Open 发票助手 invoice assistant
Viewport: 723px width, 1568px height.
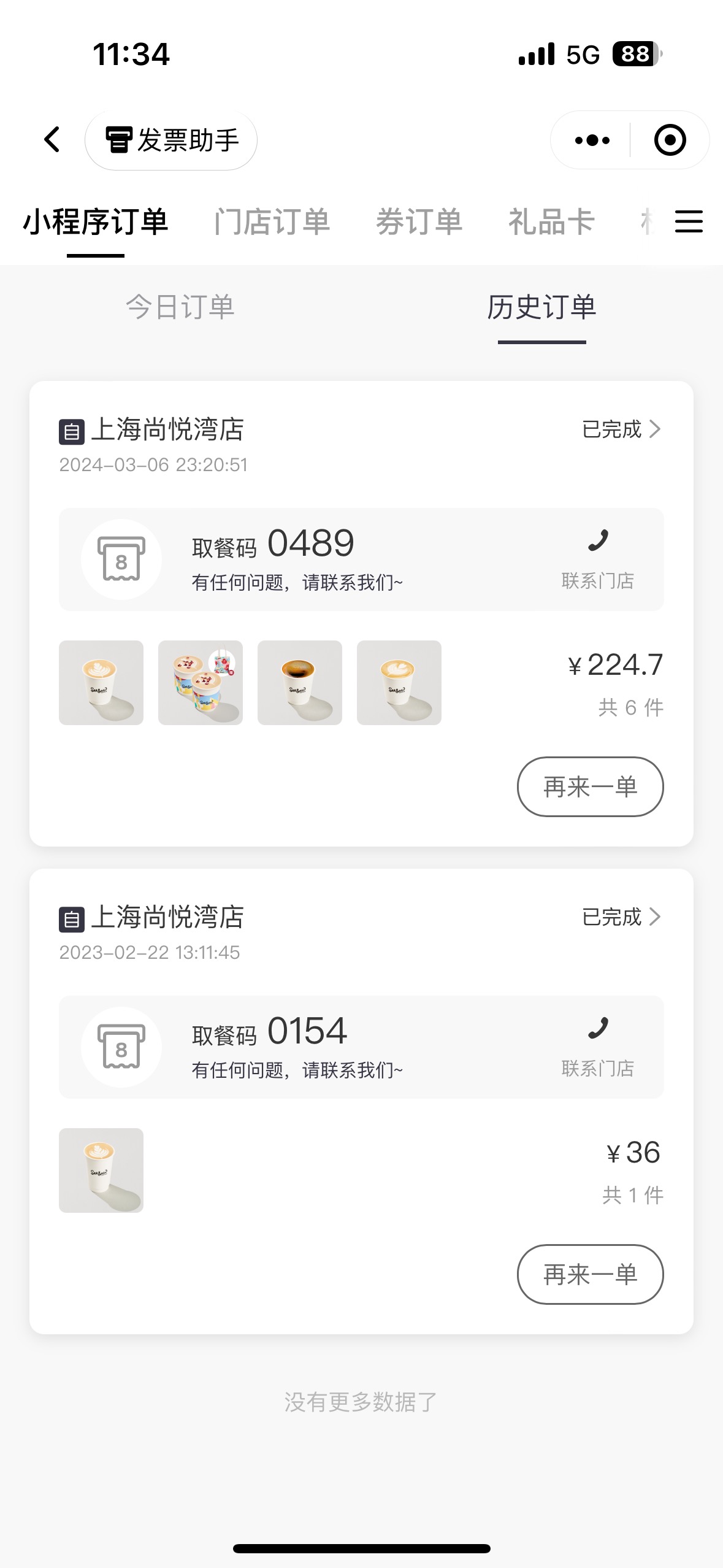[171, 140]
